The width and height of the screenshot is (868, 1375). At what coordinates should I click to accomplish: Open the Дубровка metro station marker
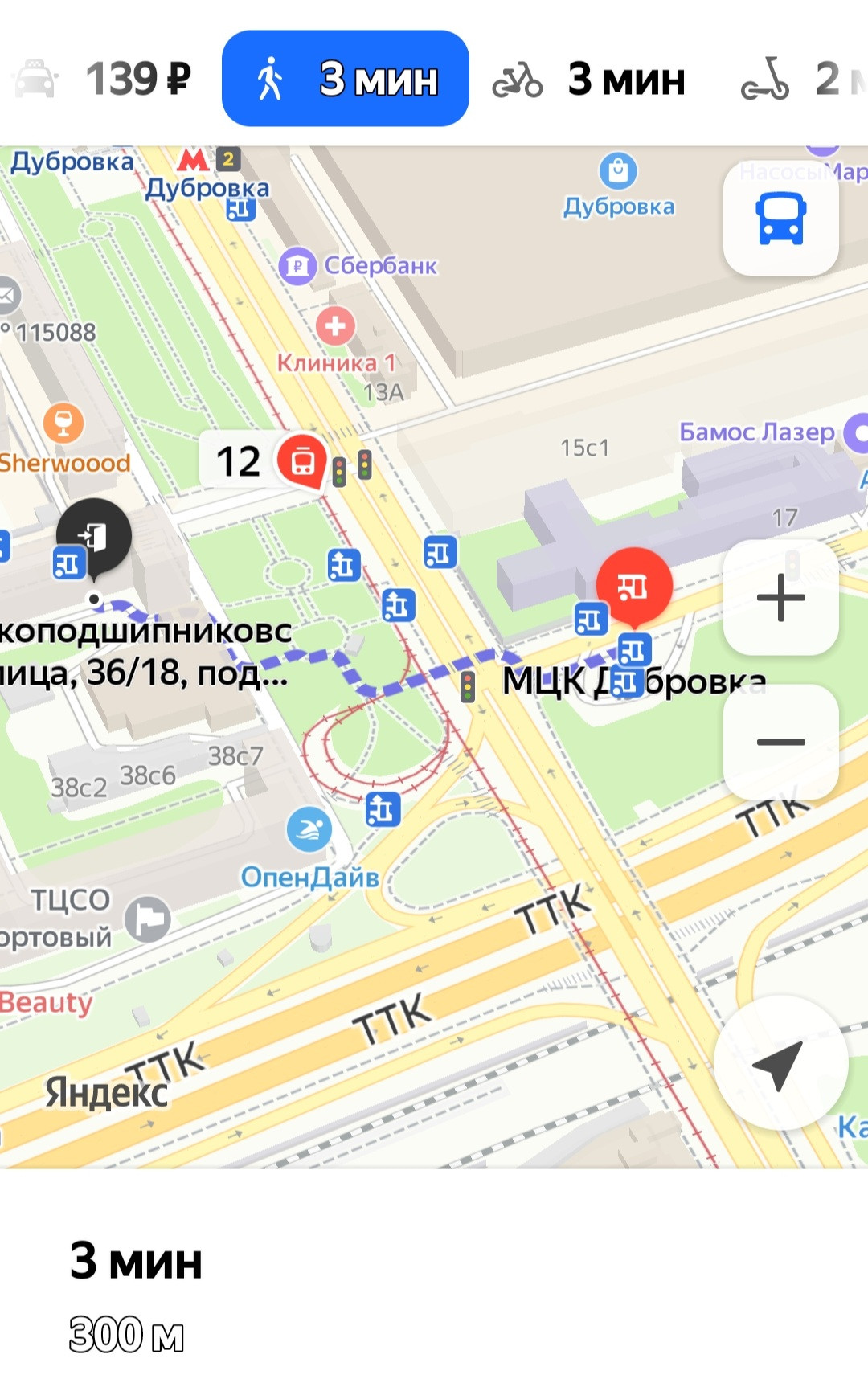(194, 160)
